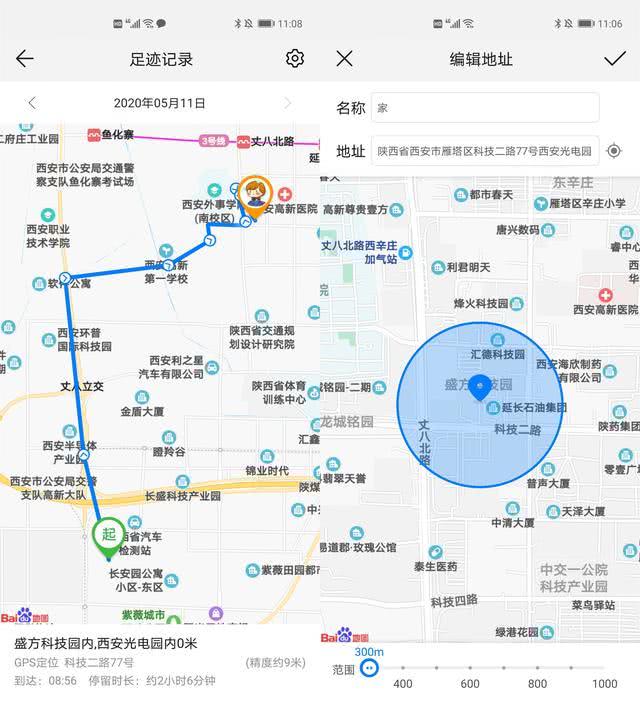This screenshot has width=640, height=701.
Task: Open the 2020年05月11日 date picker
Action: (x=160, y=103)
